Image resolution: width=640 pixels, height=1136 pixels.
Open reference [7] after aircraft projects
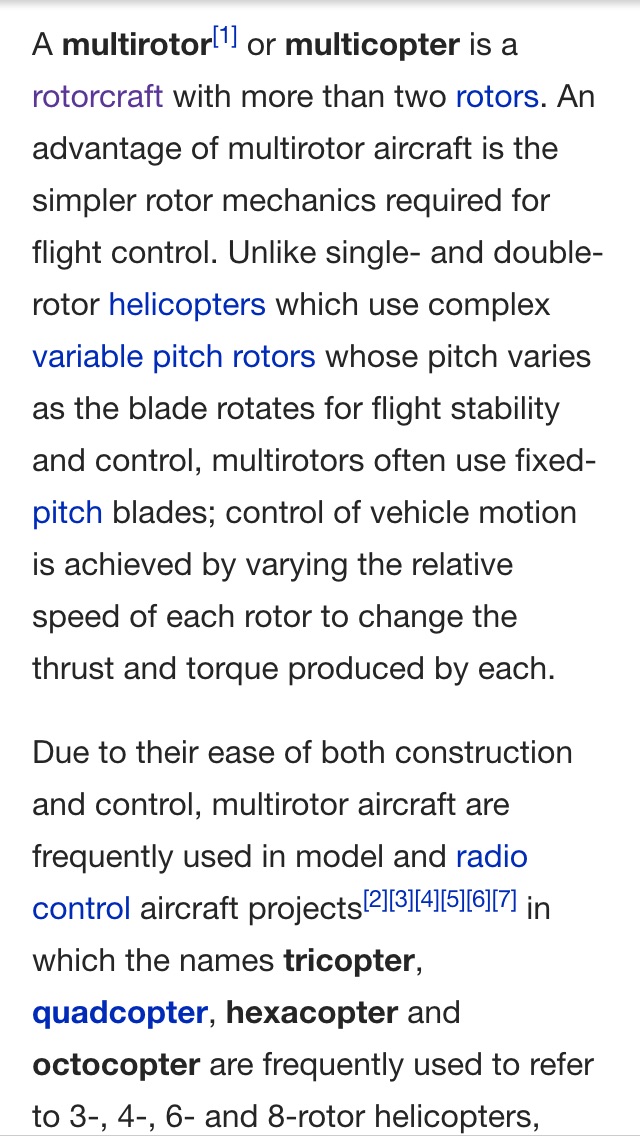click(504, 900)
